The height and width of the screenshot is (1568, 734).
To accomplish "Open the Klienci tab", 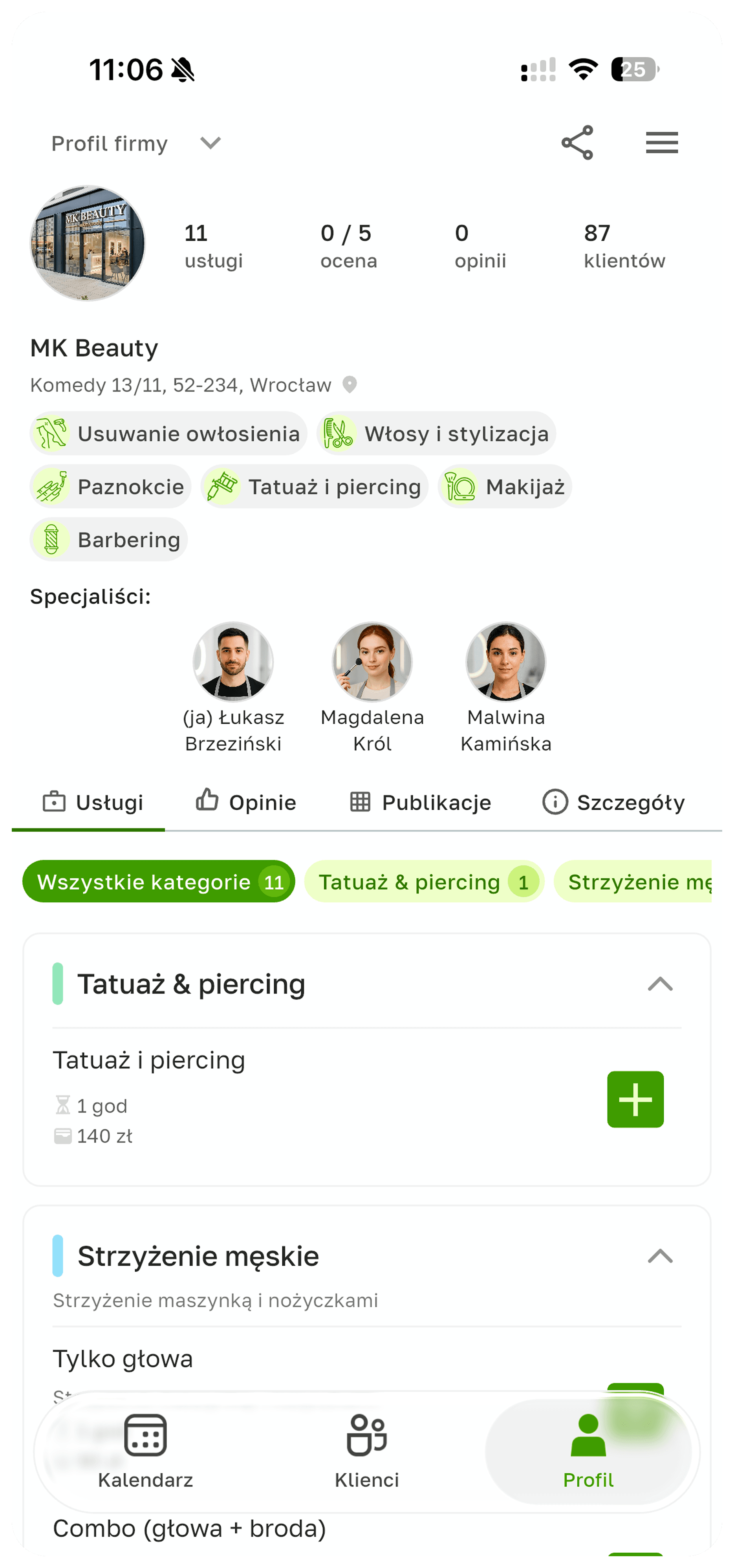I will point(366,1451).
